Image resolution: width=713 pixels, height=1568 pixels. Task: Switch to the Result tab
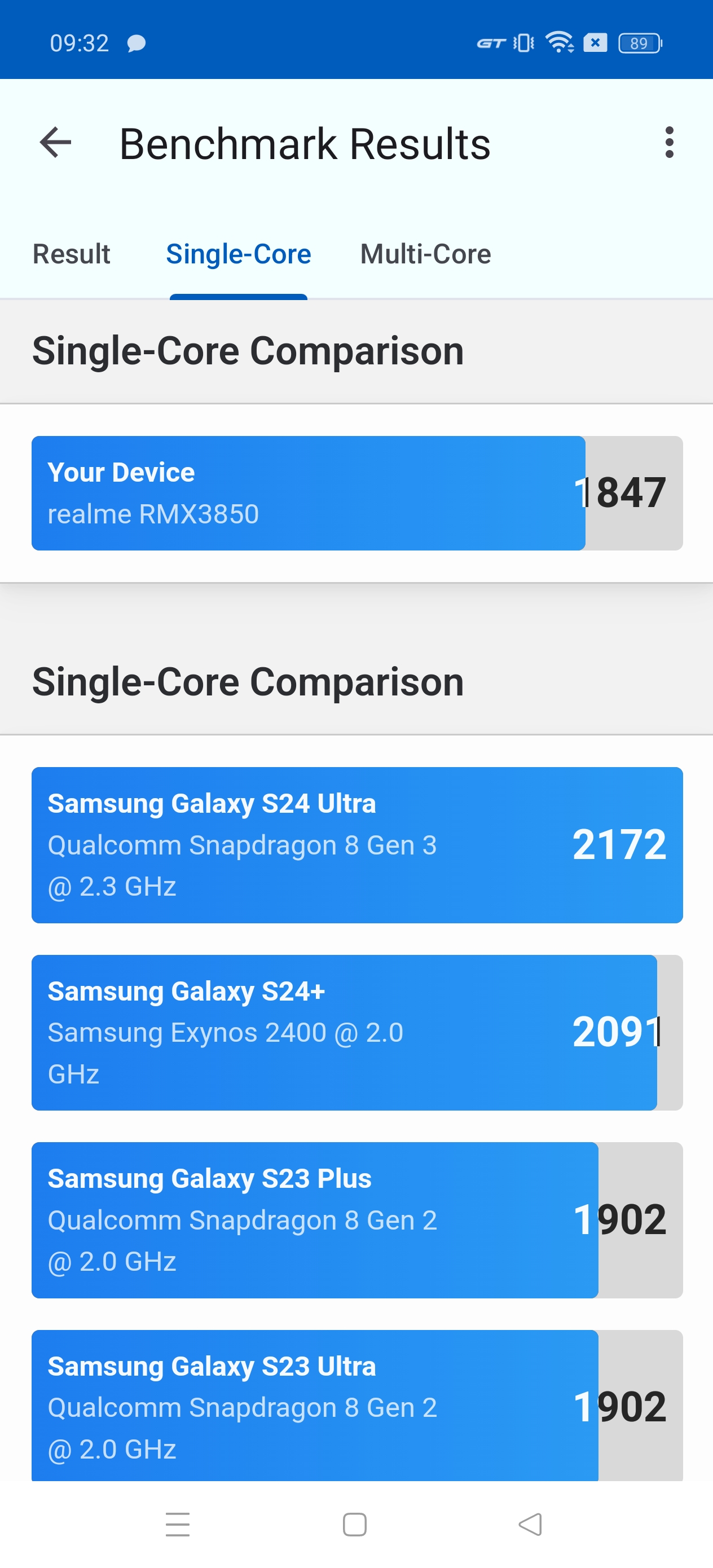click(x=71, y=254)
